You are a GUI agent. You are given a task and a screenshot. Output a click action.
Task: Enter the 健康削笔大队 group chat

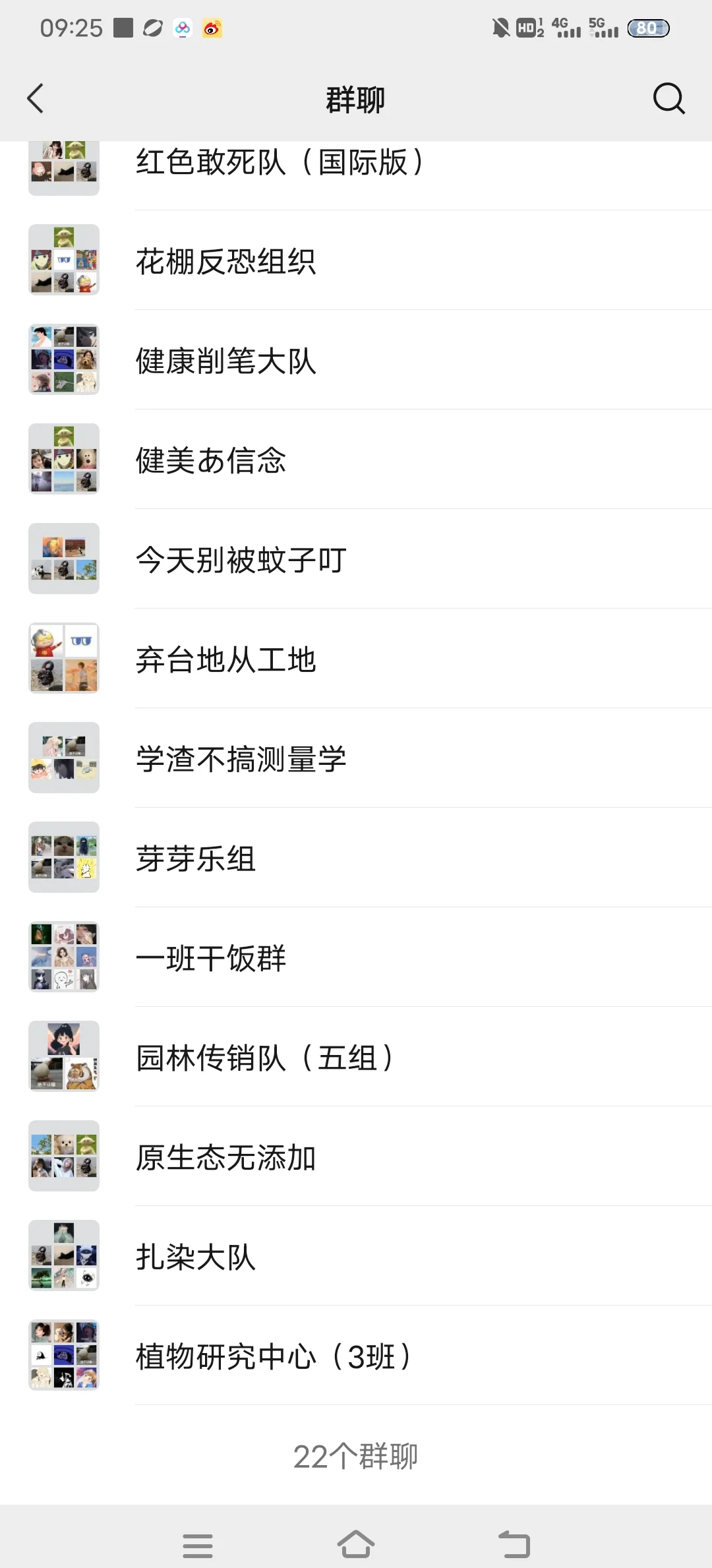point(226,361)
